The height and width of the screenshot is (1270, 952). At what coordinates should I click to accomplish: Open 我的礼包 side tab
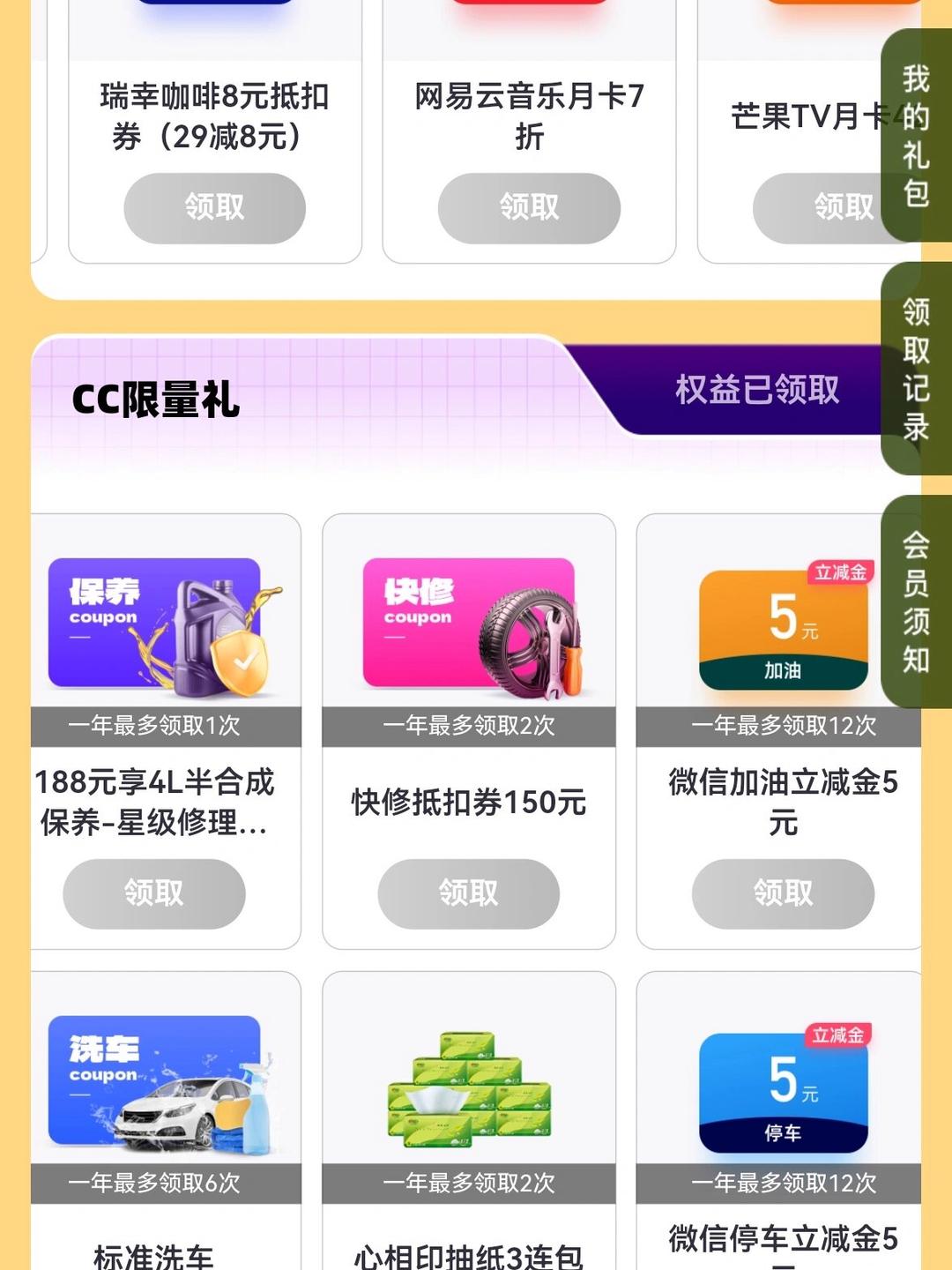click(916, 135)
